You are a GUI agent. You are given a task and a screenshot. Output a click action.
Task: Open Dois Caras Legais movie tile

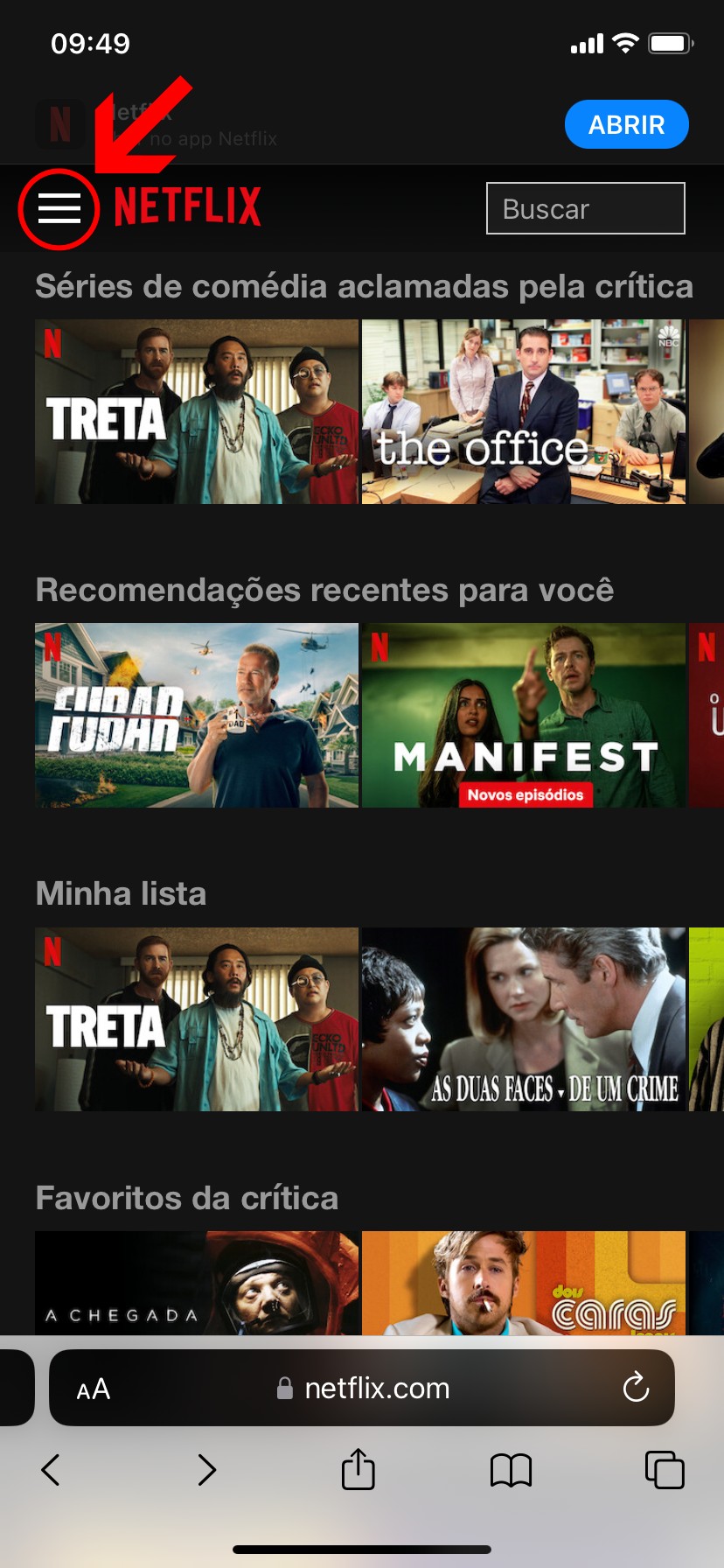(523, 1283)
